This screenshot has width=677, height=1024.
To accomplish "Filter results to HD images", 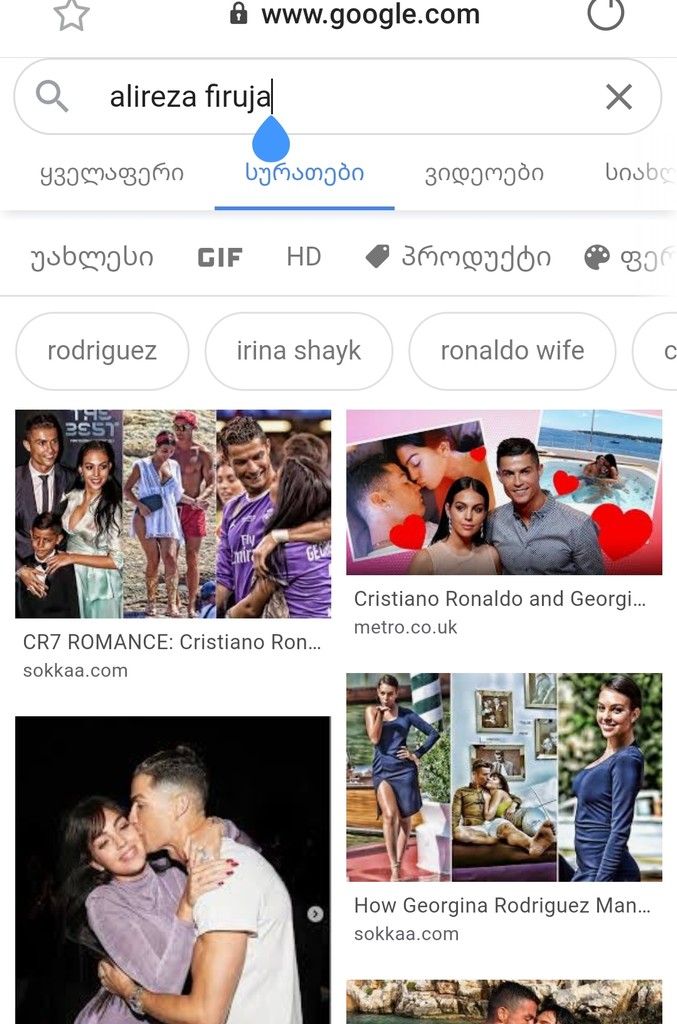I will (303, 257).
